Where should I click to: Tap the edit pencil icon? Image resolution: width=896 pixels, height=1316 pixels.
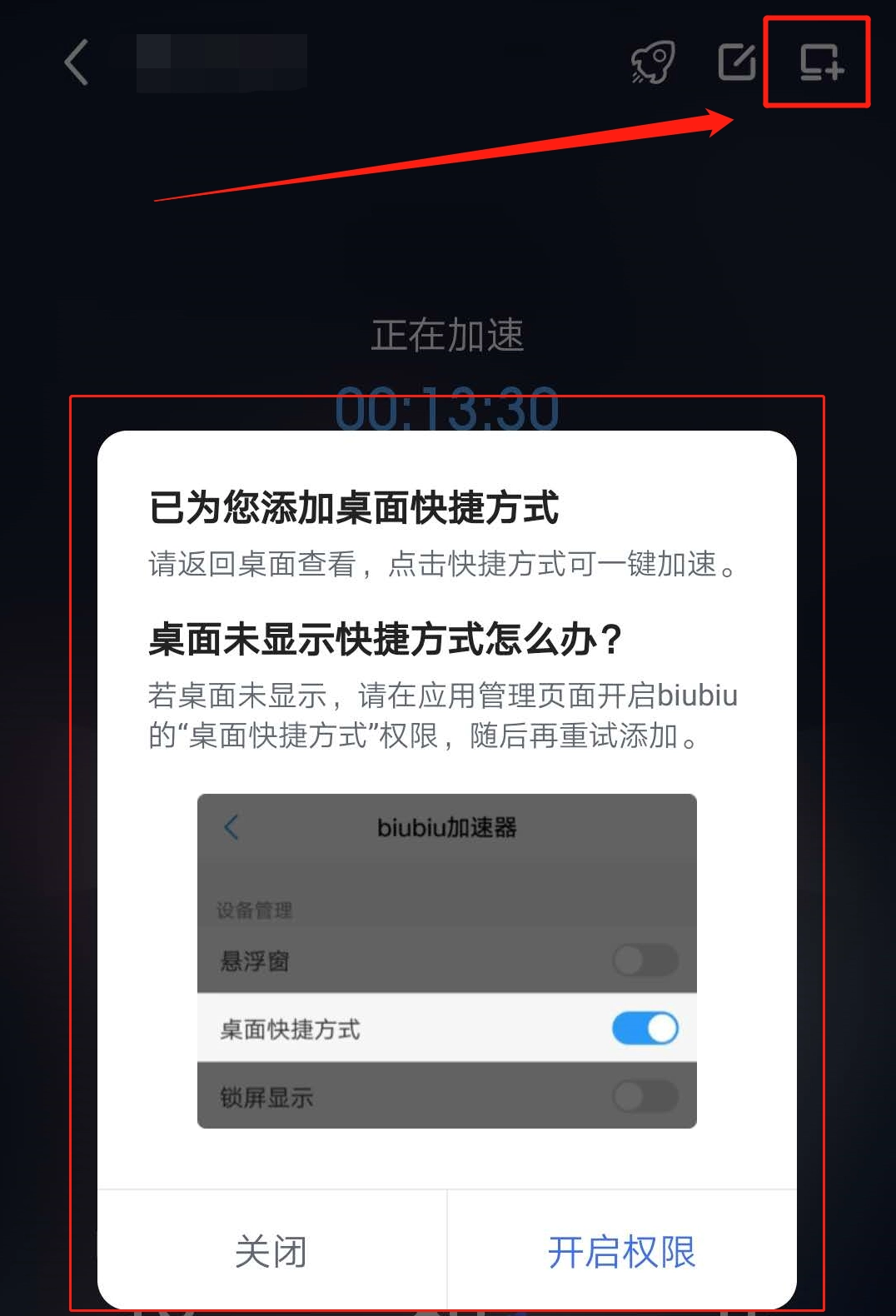pyautogui.click(x=737, y=62)
